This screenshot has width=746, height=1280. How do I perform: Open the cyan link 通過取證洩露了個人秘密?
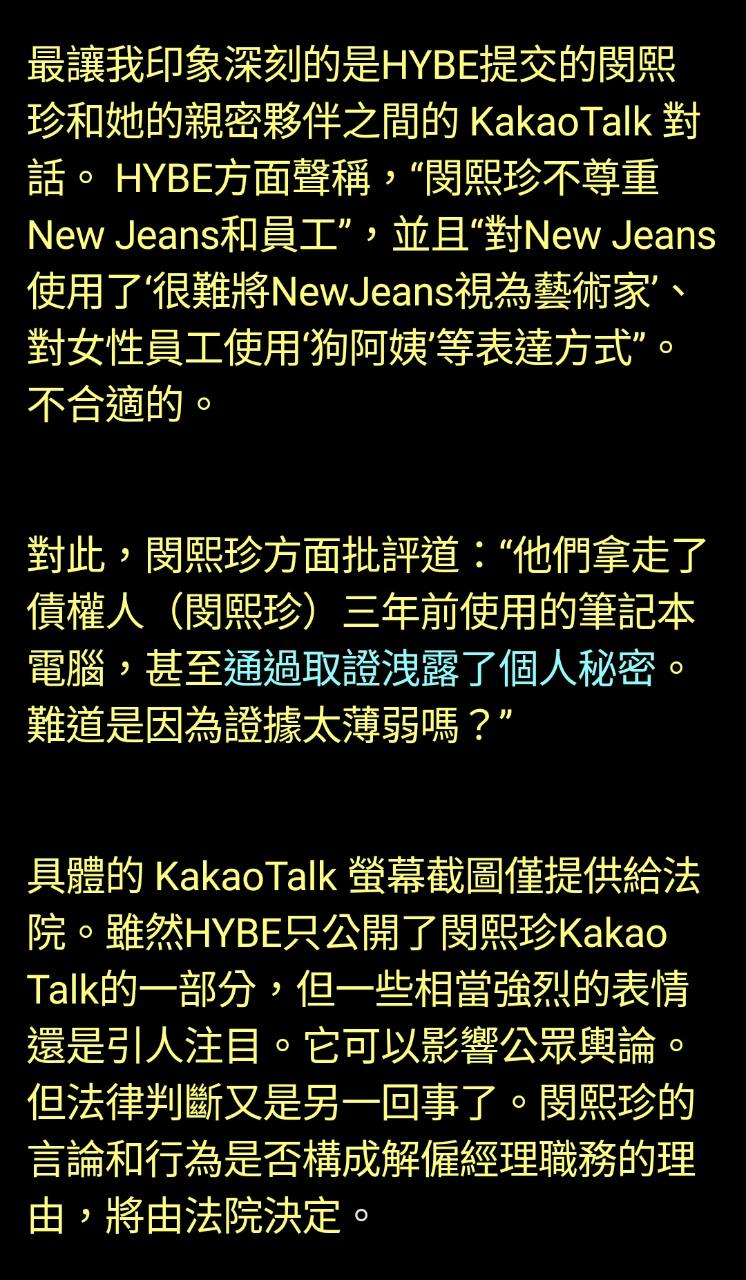pyautogui.click(x=439, y=669)
